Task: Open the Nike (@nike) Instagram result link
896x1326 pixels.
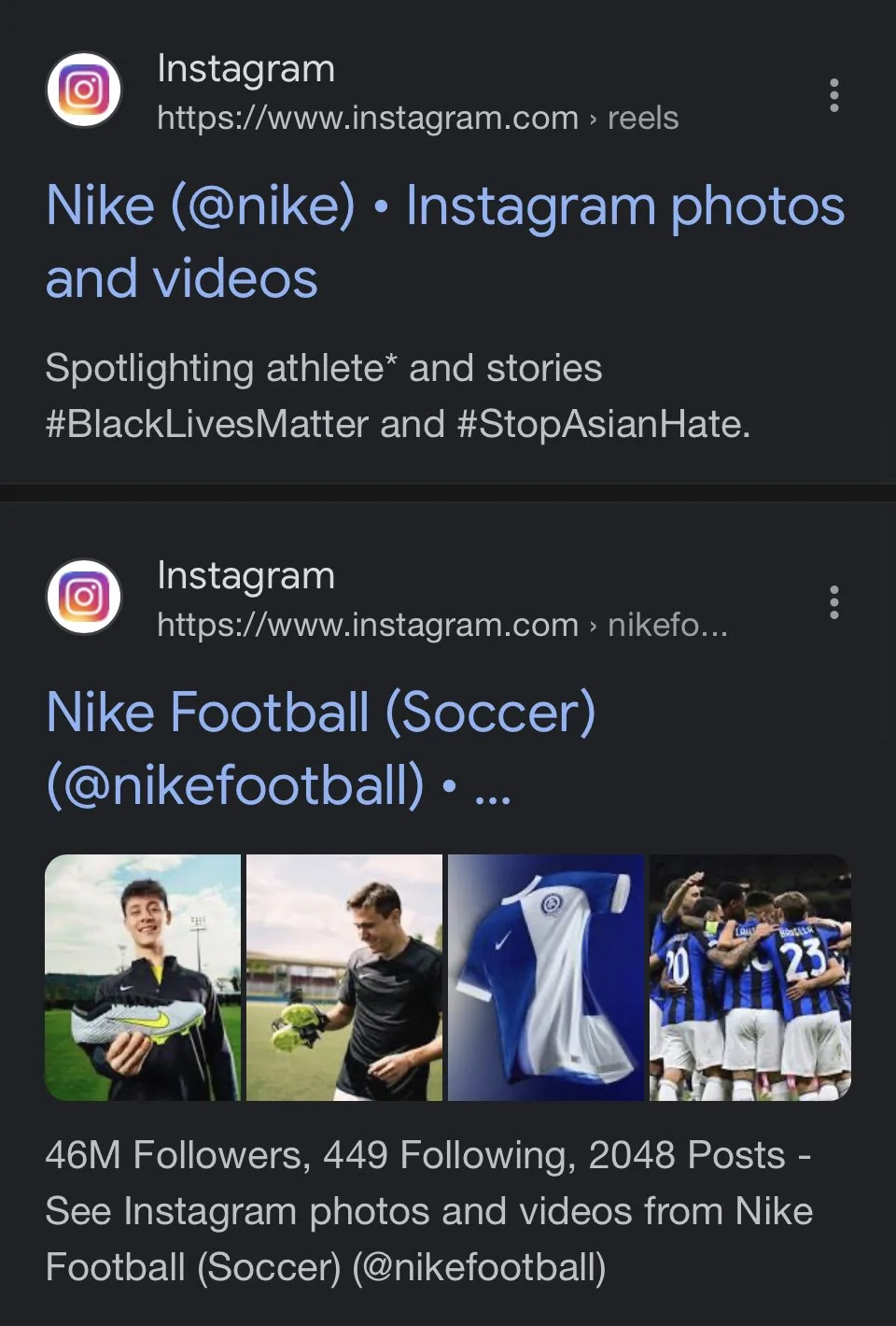Action: 444,241
